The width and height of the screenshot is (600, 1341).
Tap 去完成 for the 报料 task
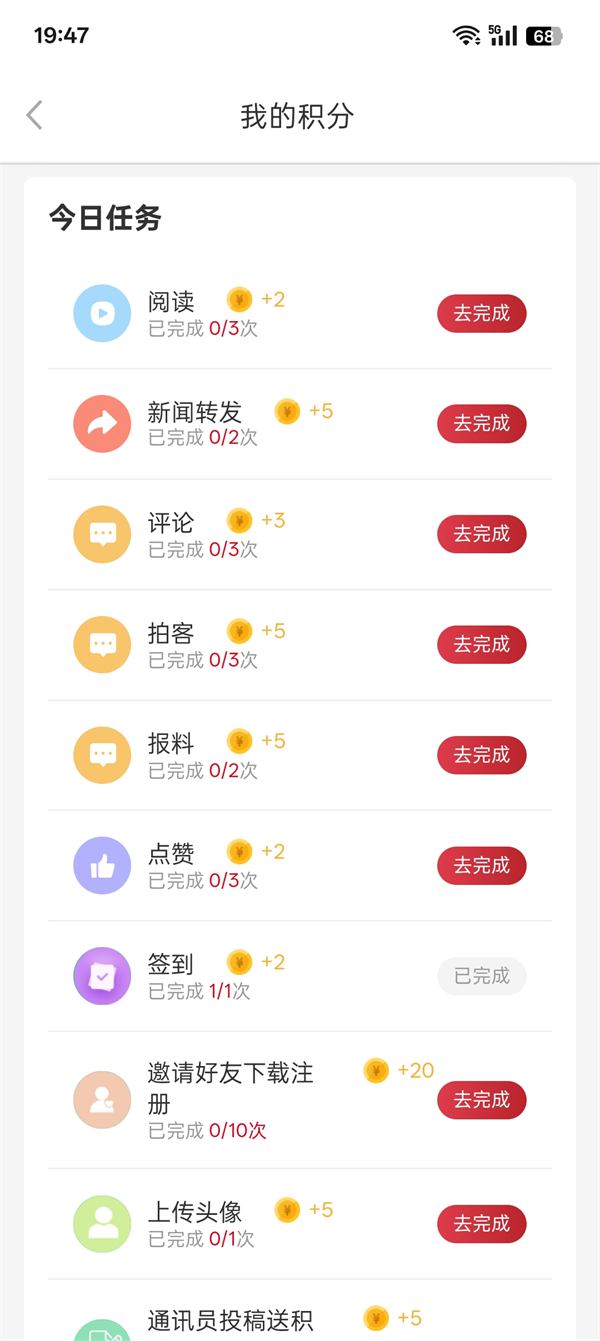click(481, 755)
